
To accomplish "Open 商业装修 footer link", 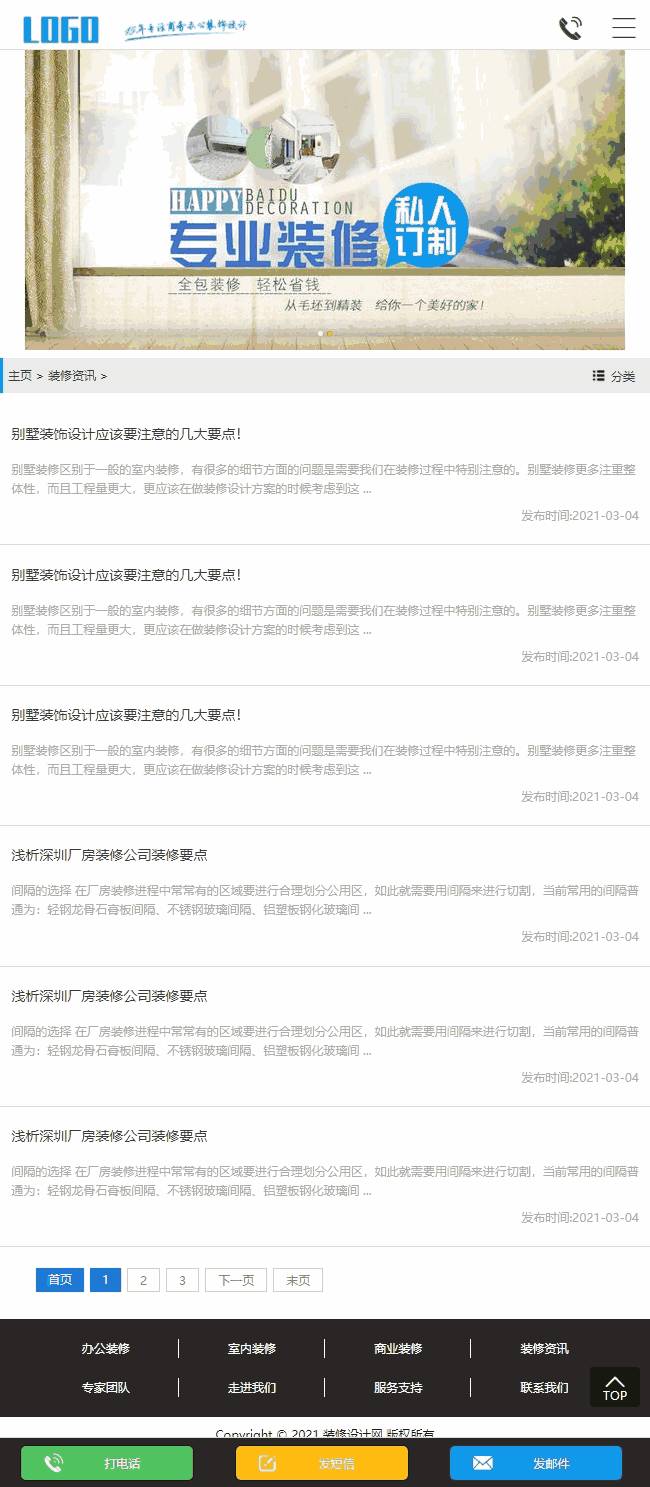I will point(398,1348).
